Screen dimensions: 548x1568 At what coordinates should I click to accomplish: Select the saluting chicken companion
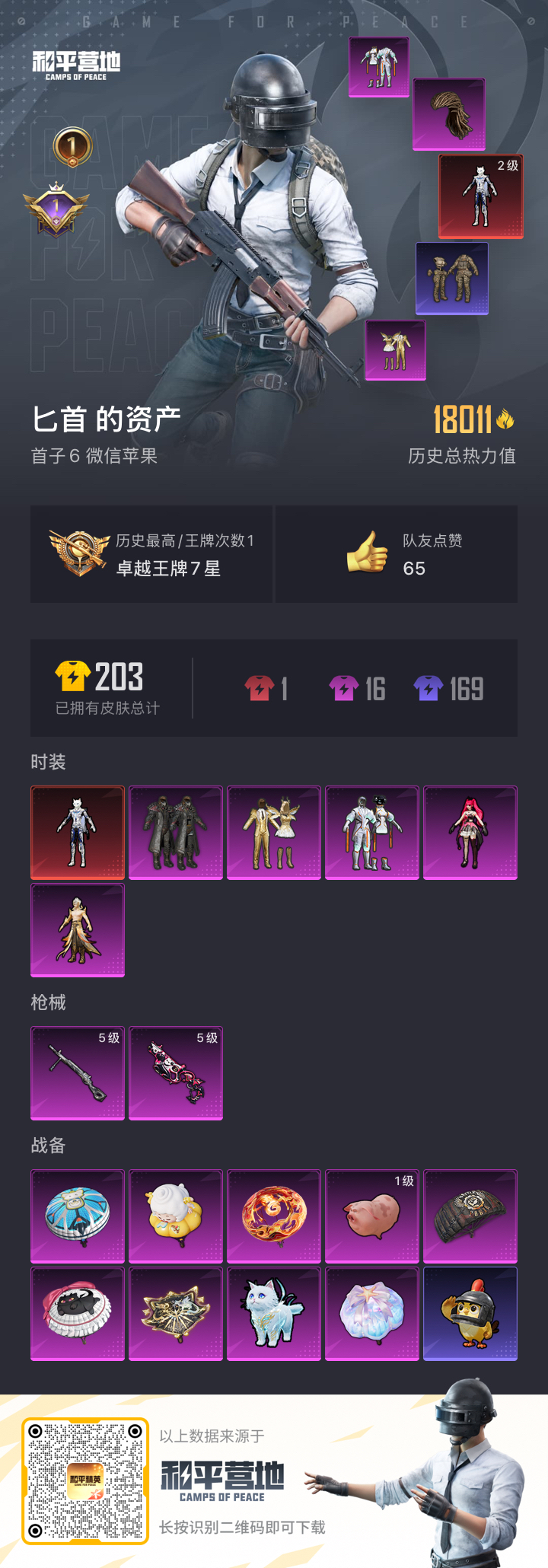(470, 1314)
